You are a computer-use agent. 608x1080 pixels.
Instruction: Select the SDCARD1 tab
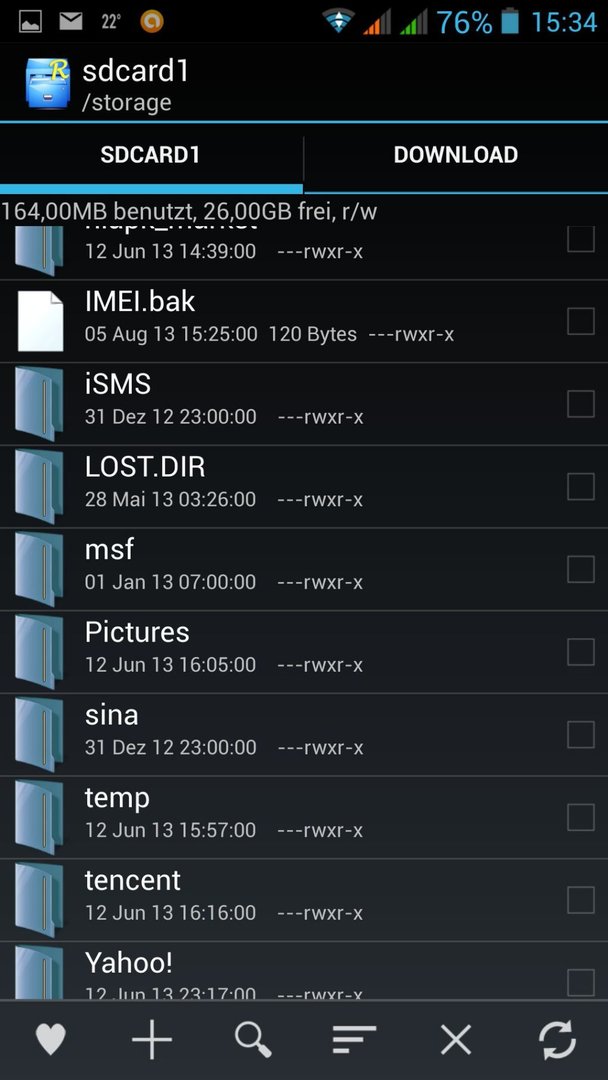point(151,154)
